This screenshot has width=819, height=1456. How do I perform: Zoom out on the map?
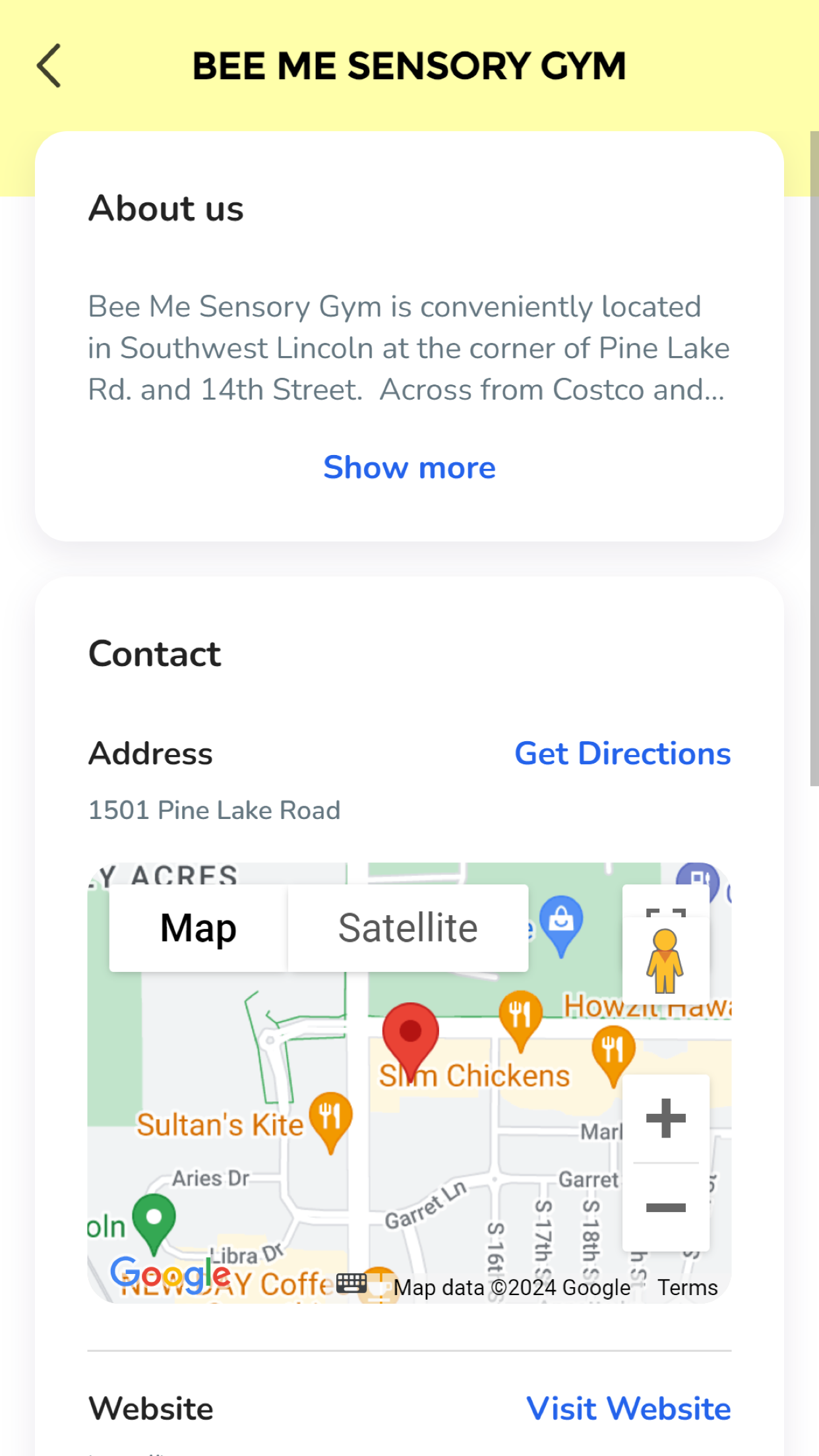tap(665, 1207)
